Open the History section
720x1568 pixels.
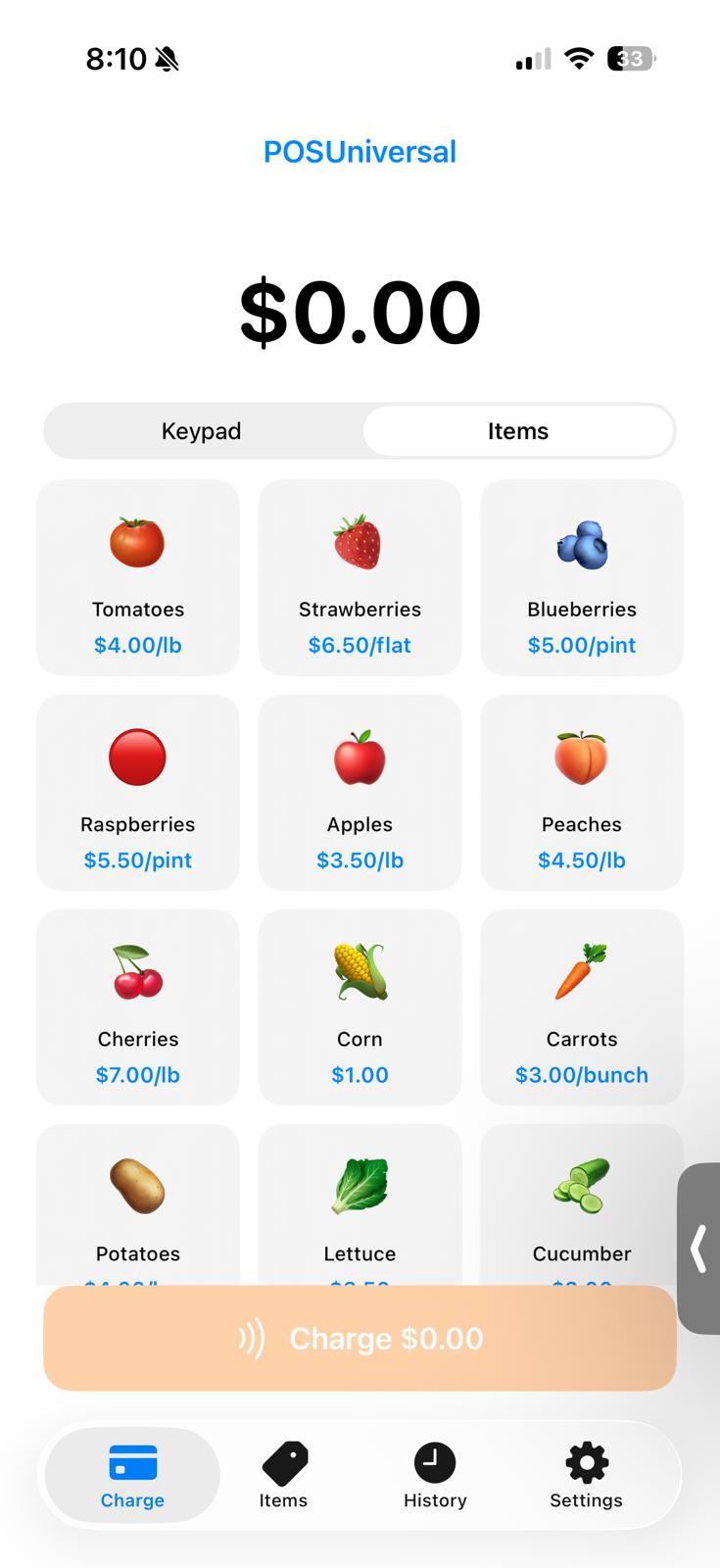(435, 1475)
